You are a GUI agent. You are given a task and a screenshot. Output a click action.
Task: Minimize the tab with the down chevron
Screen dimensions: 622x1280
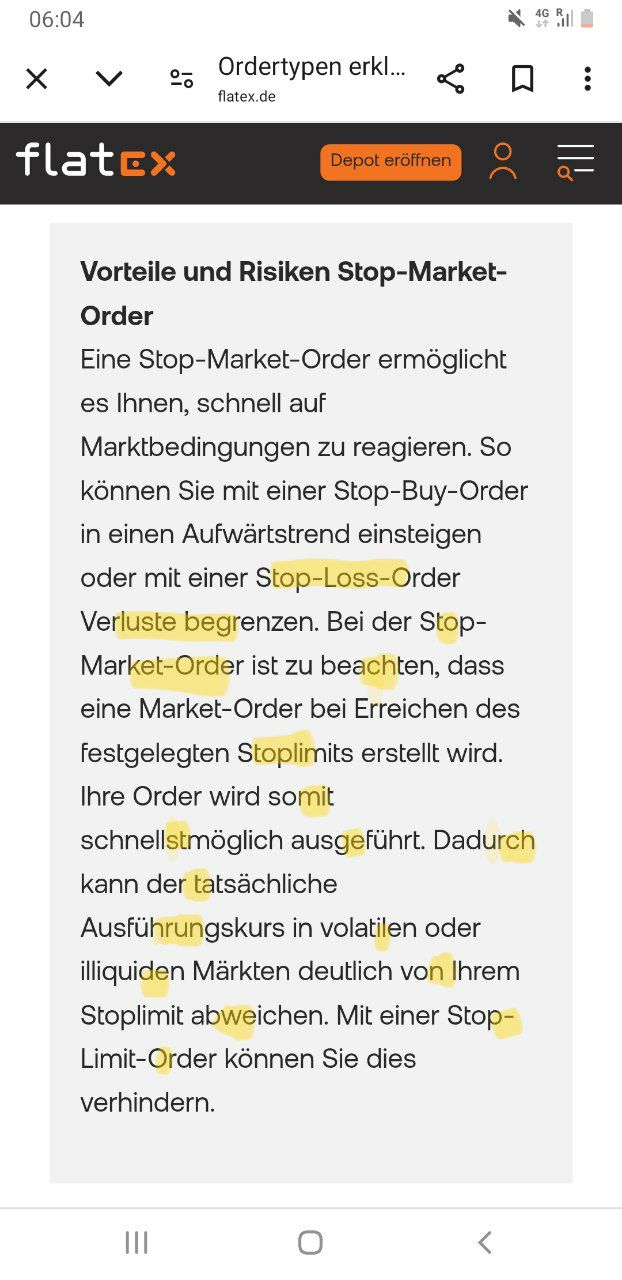(x=109, y=79)
